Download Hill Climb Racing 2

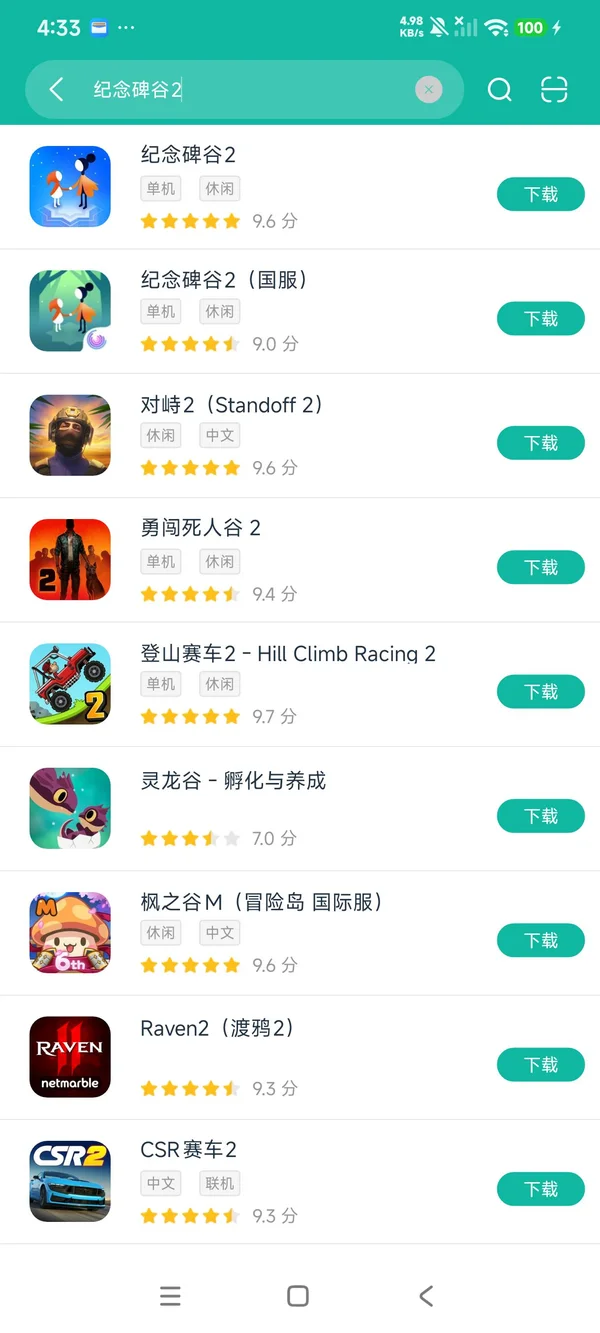(x=541, y=692)
